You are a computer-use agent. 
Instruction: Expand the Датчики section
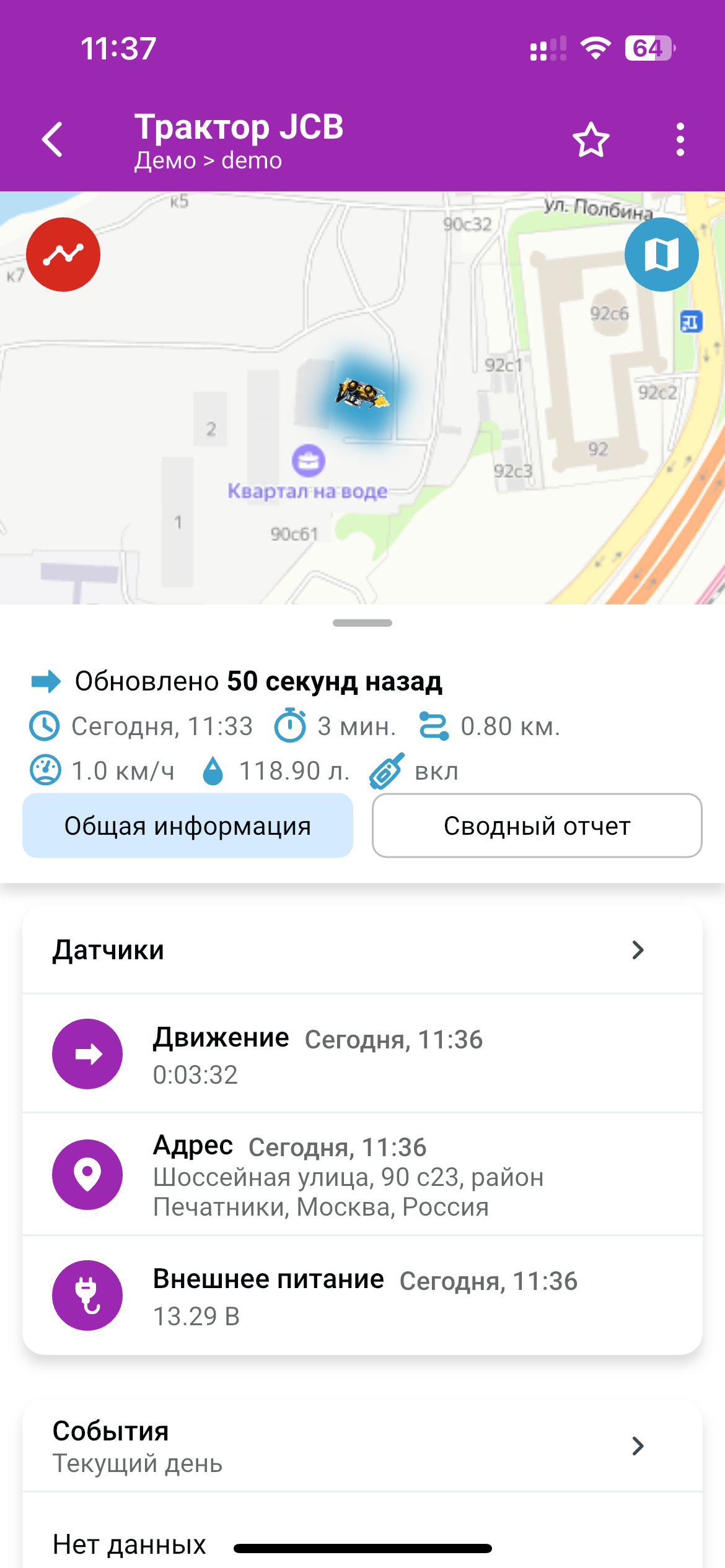click(x=362, y=950)
